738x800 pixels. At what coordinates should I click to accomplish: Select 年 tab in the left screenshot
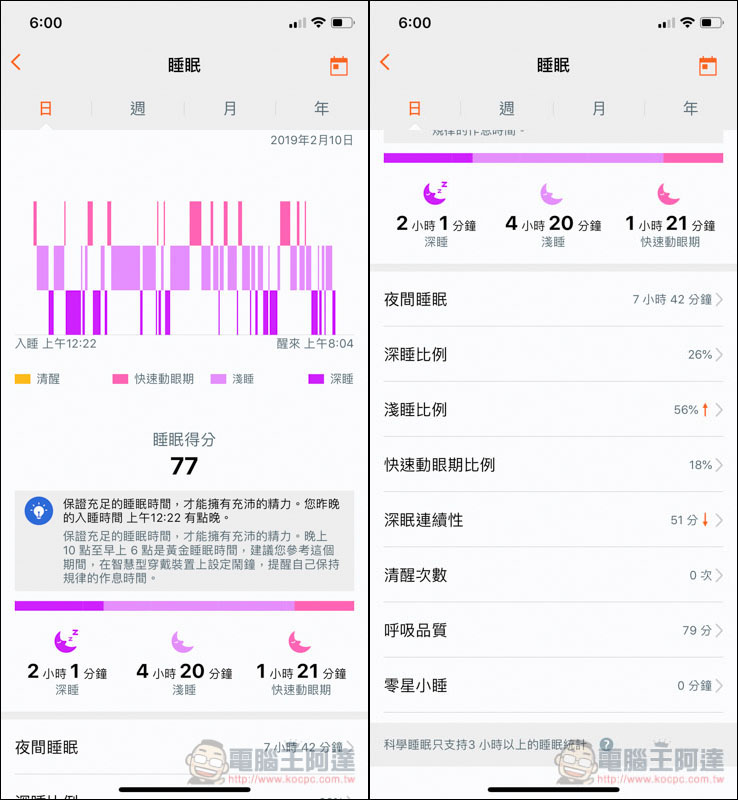322,109
